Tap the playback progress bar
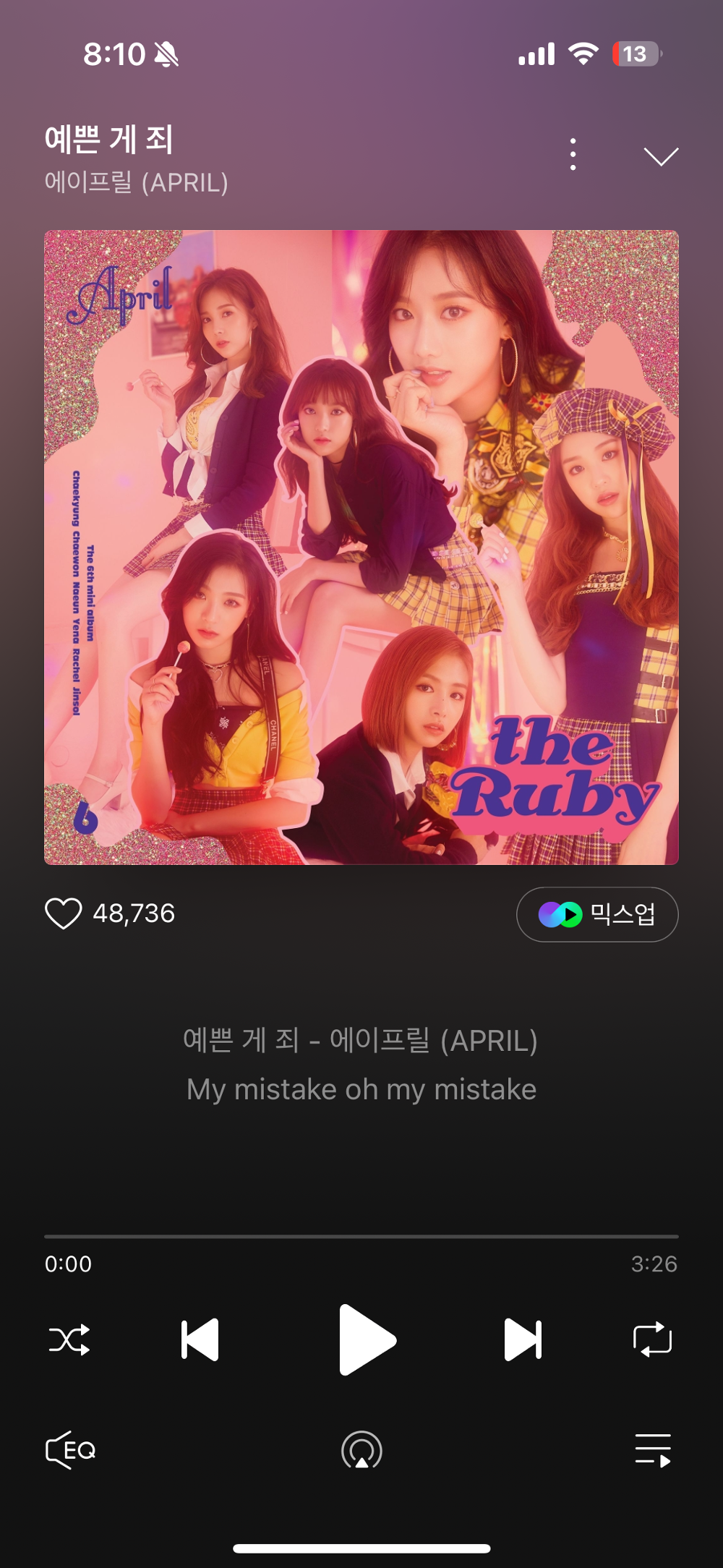The image size is (723, 1568). pyautogui.click(x=361, y=1234)
